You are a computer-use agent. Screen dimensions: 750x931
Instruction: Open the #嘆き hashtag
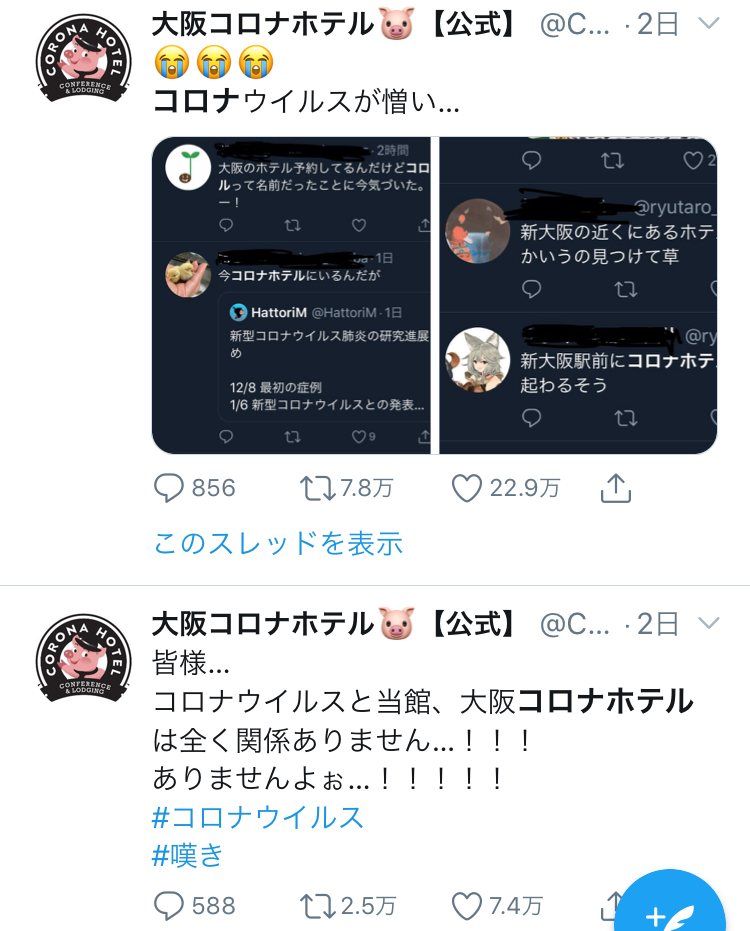[188, 855]
